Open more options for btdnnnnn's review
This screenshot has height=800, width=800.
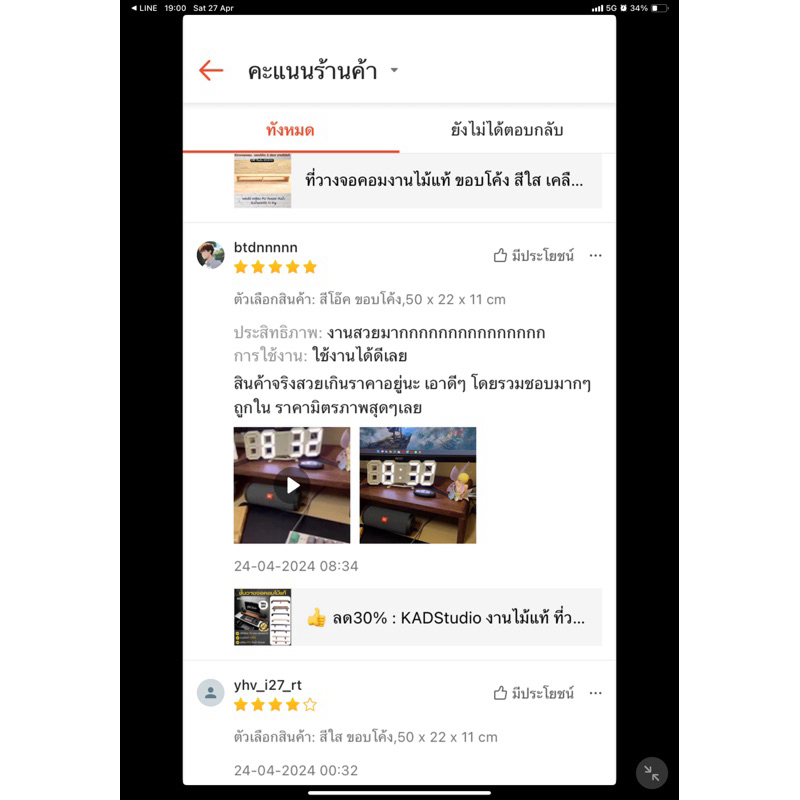(x=595, y=255)
